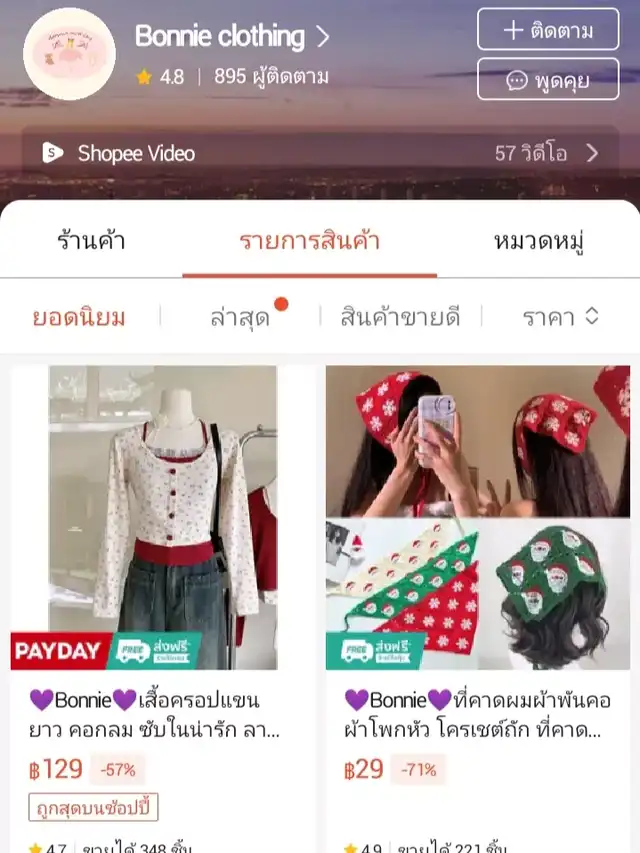Open Bonnie clothing shop details
Viewport: 640px width, 853px height.
click(232, 37)
